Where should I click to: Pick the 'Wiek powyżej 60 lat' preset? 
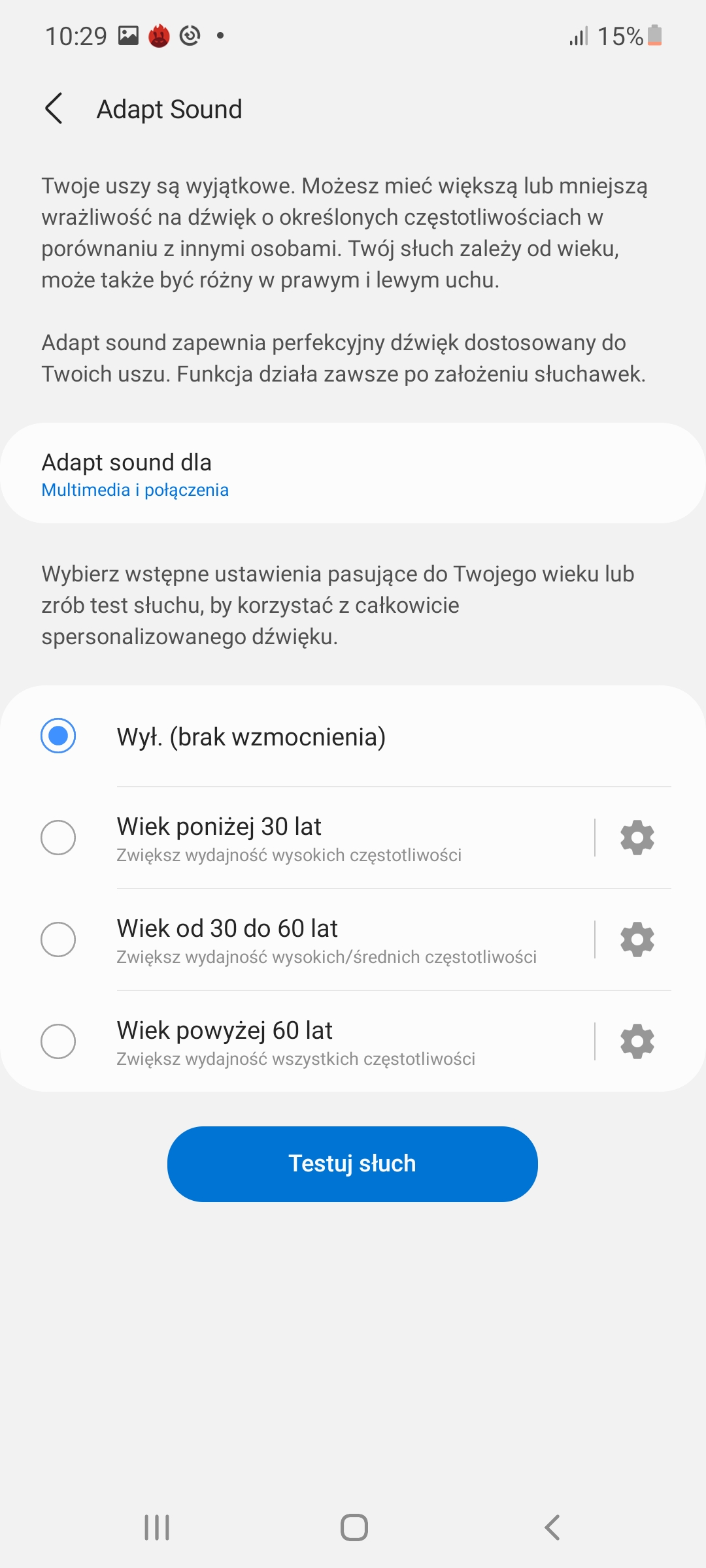(58, 1041)
